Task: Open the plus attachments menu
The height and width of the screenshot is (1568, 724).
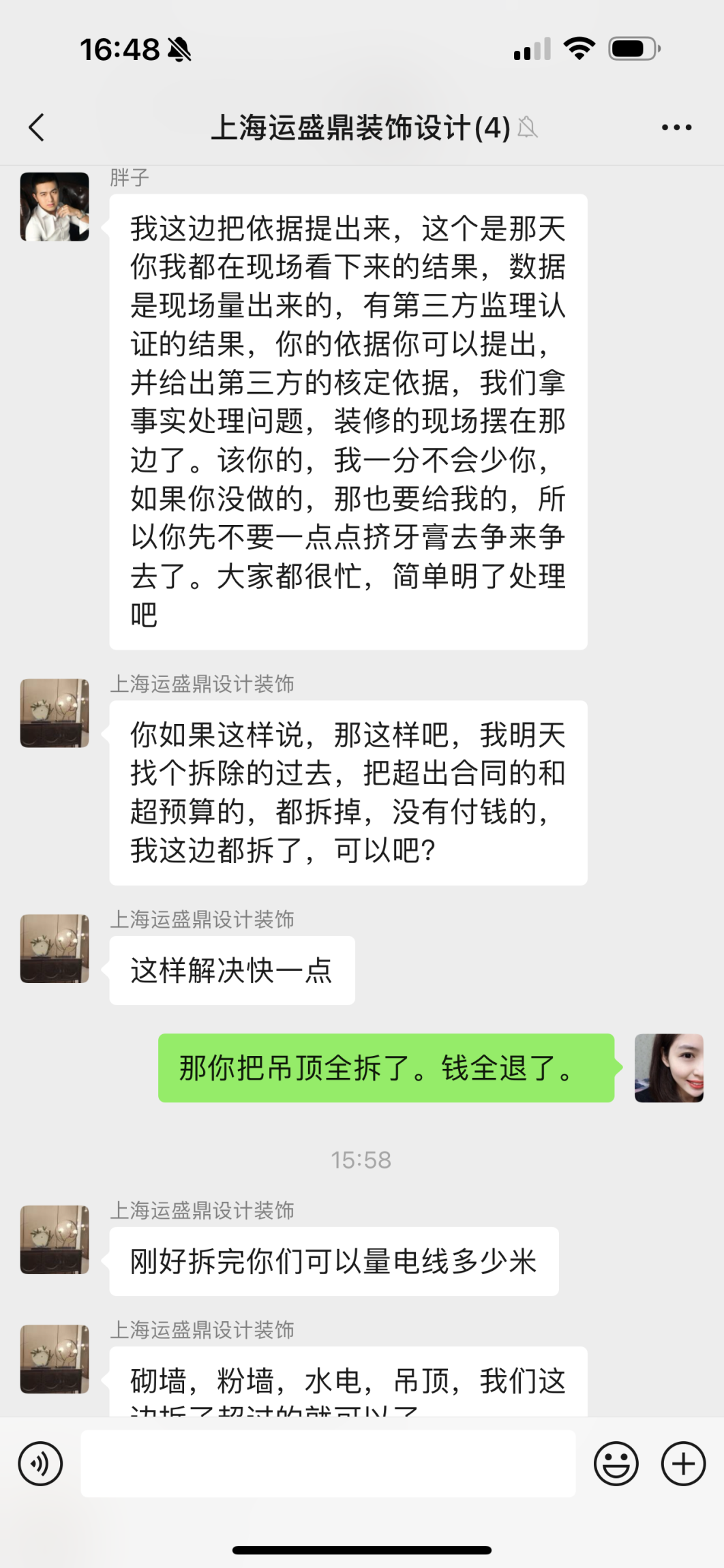Action: tap(683, 1463)
